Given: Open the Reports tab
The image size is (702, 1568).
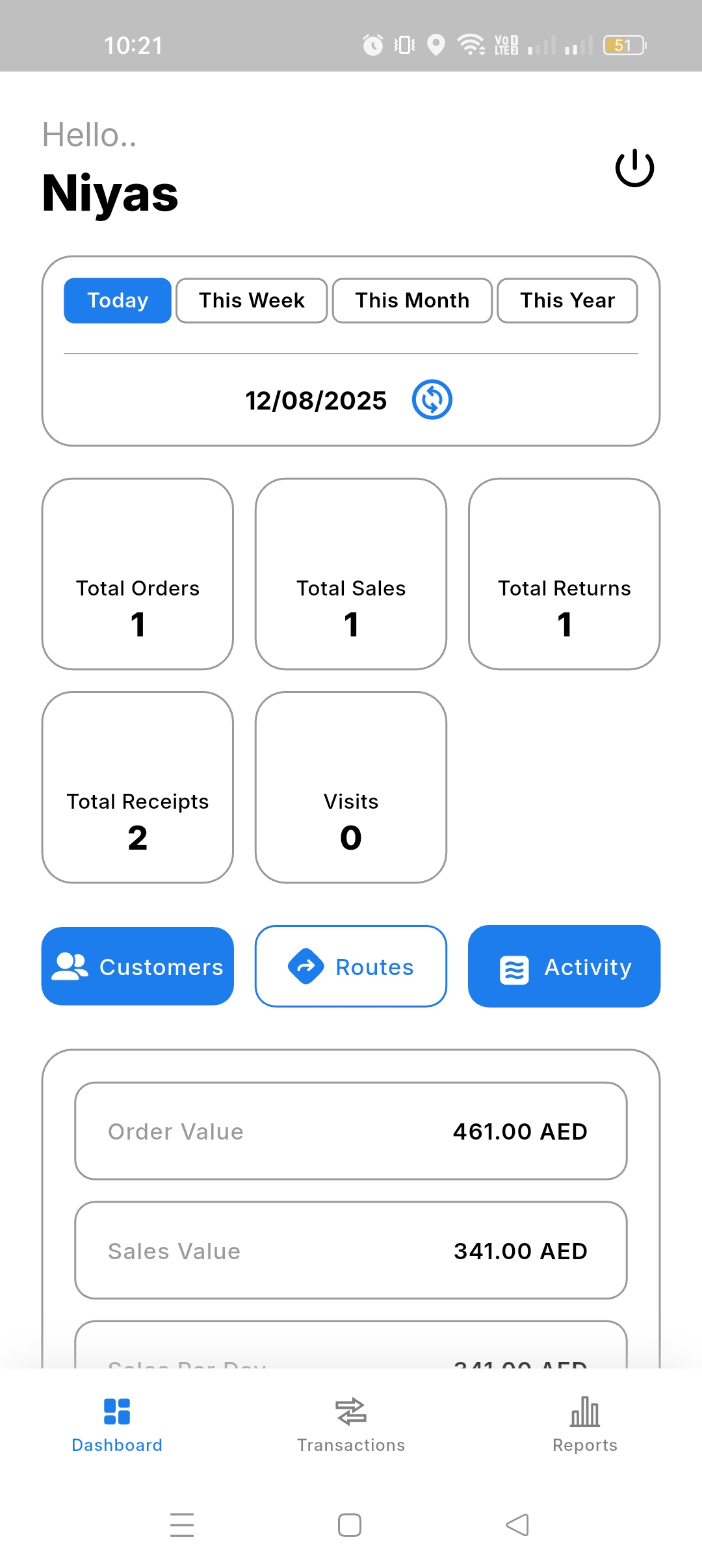Looking at the screenshot, I should tap(585, 1425).
